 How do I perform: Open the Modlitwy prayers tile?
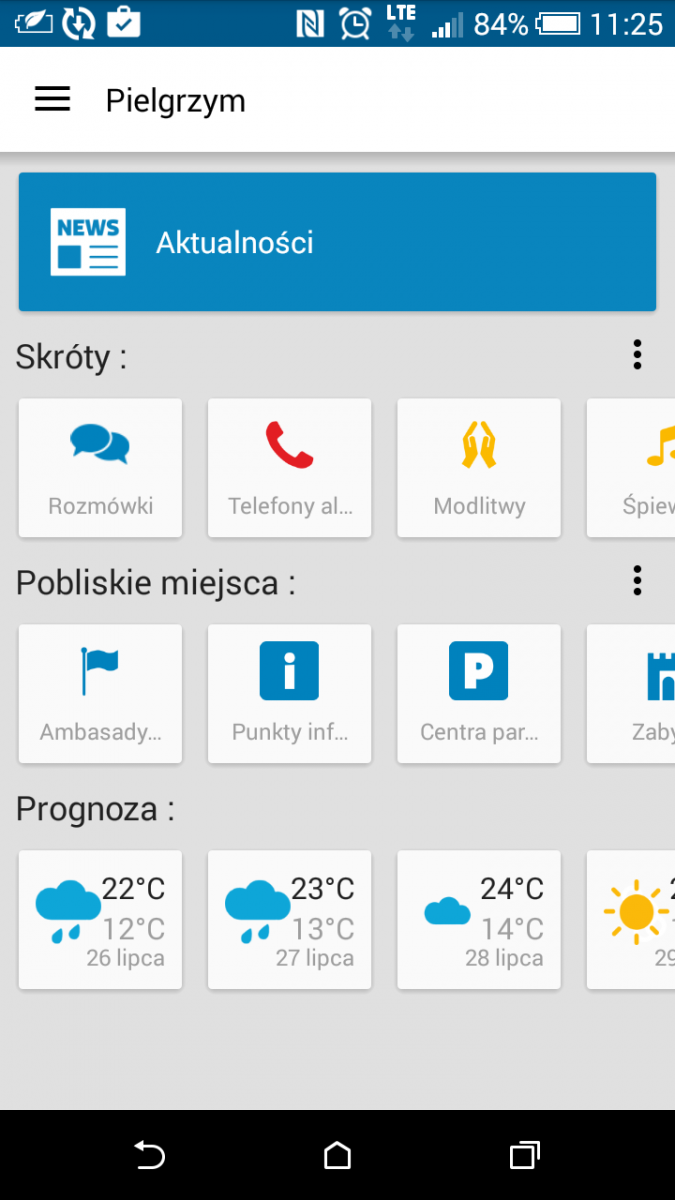(x=479, y=468)
